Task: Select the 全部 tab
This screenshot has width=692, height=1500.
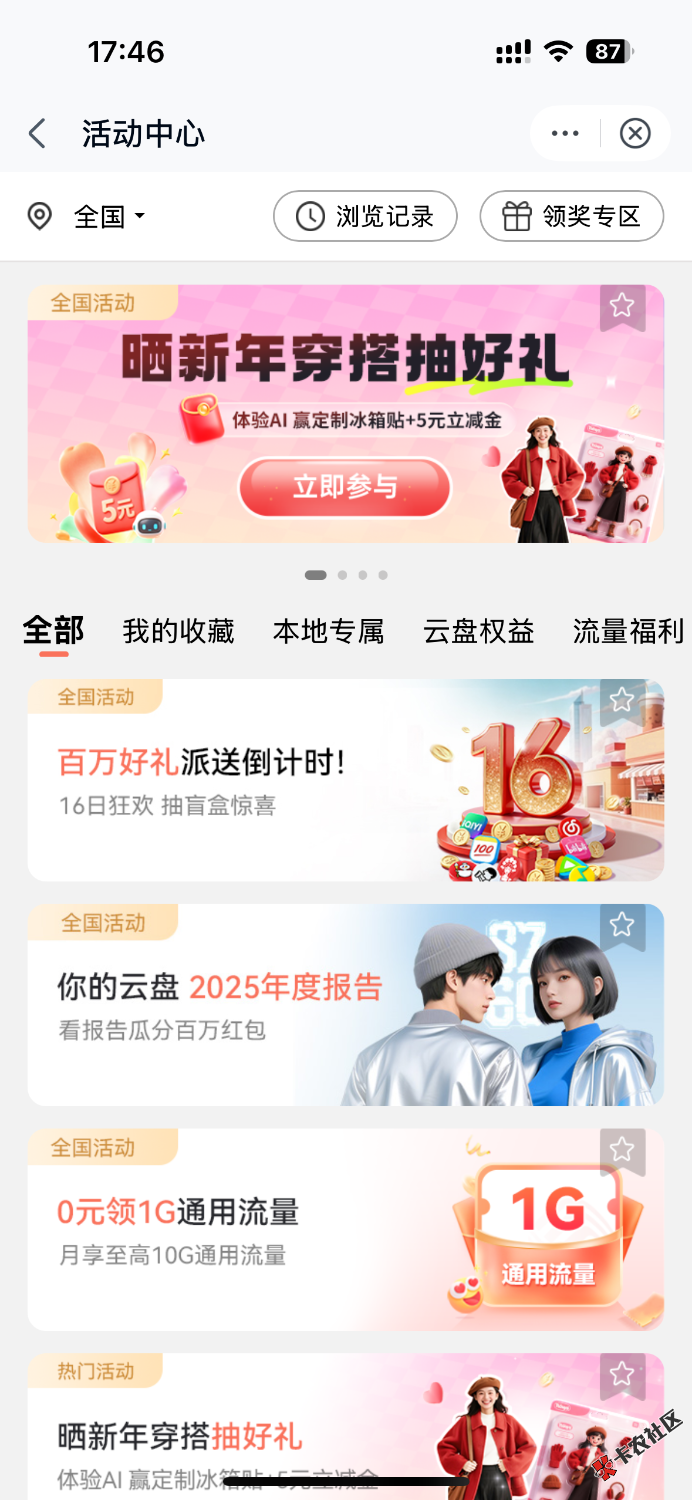Action: click(53, 631)
